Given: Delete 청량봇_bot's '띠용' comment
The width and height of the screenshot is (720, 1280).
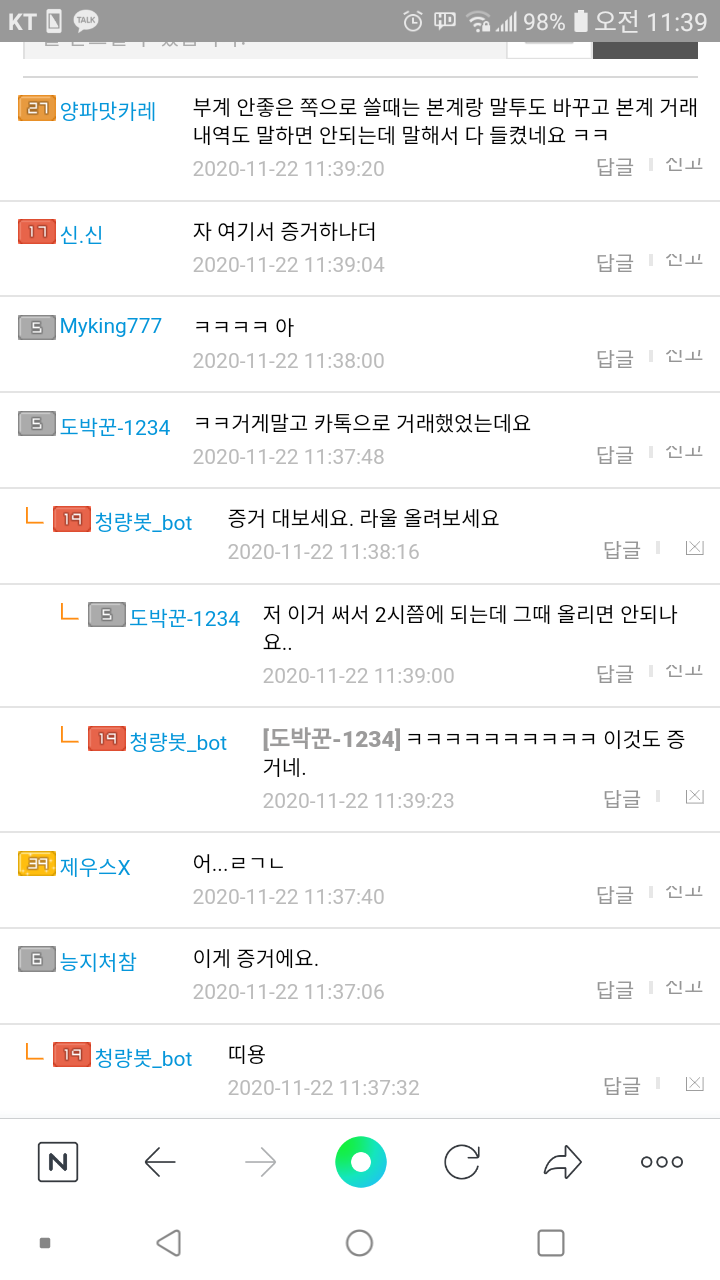Looking at the screenshot, I should point(694,1084).
